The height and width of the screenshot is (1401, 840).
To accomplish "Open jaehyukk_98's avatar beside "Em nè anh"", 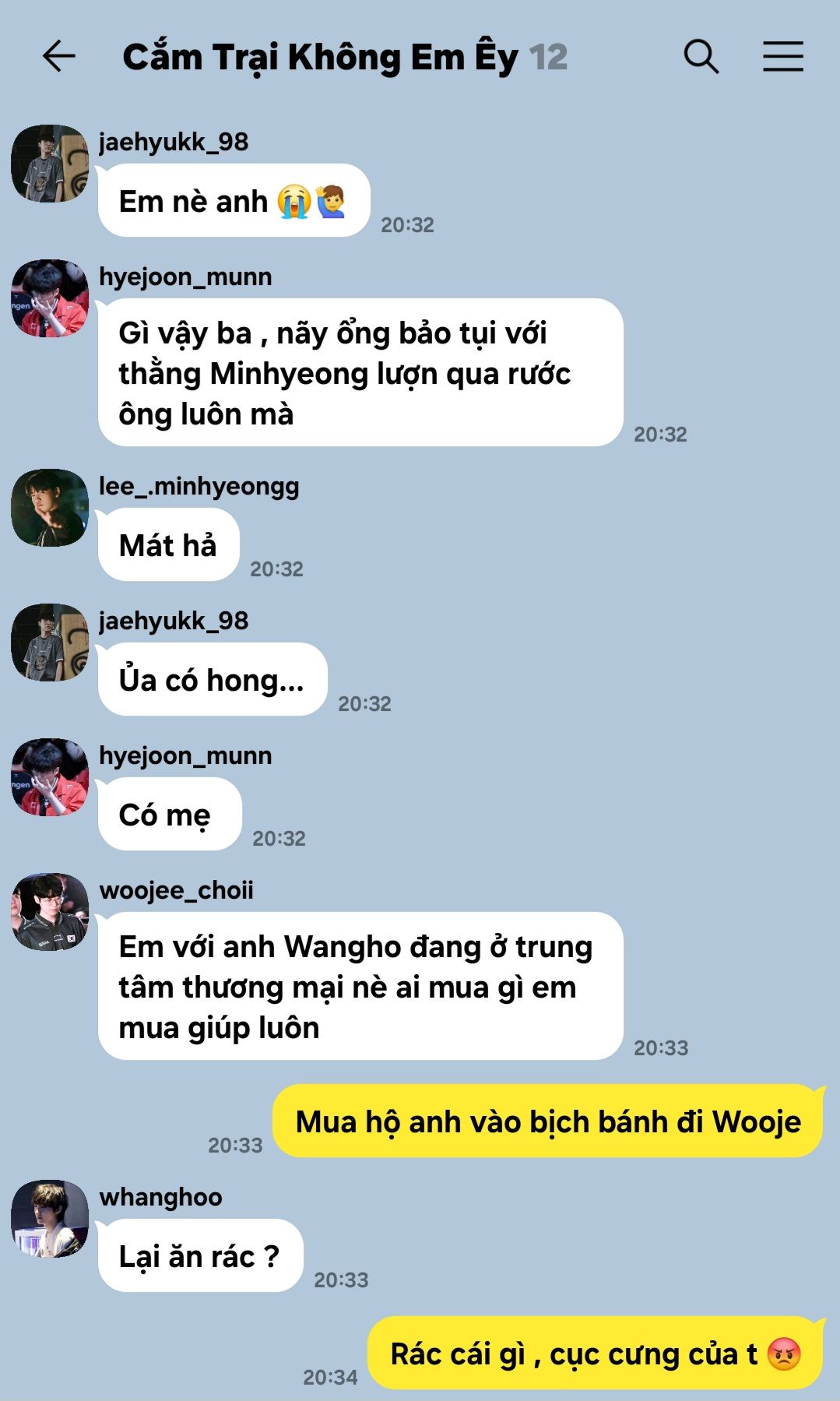I will click(x=50, y=163).
